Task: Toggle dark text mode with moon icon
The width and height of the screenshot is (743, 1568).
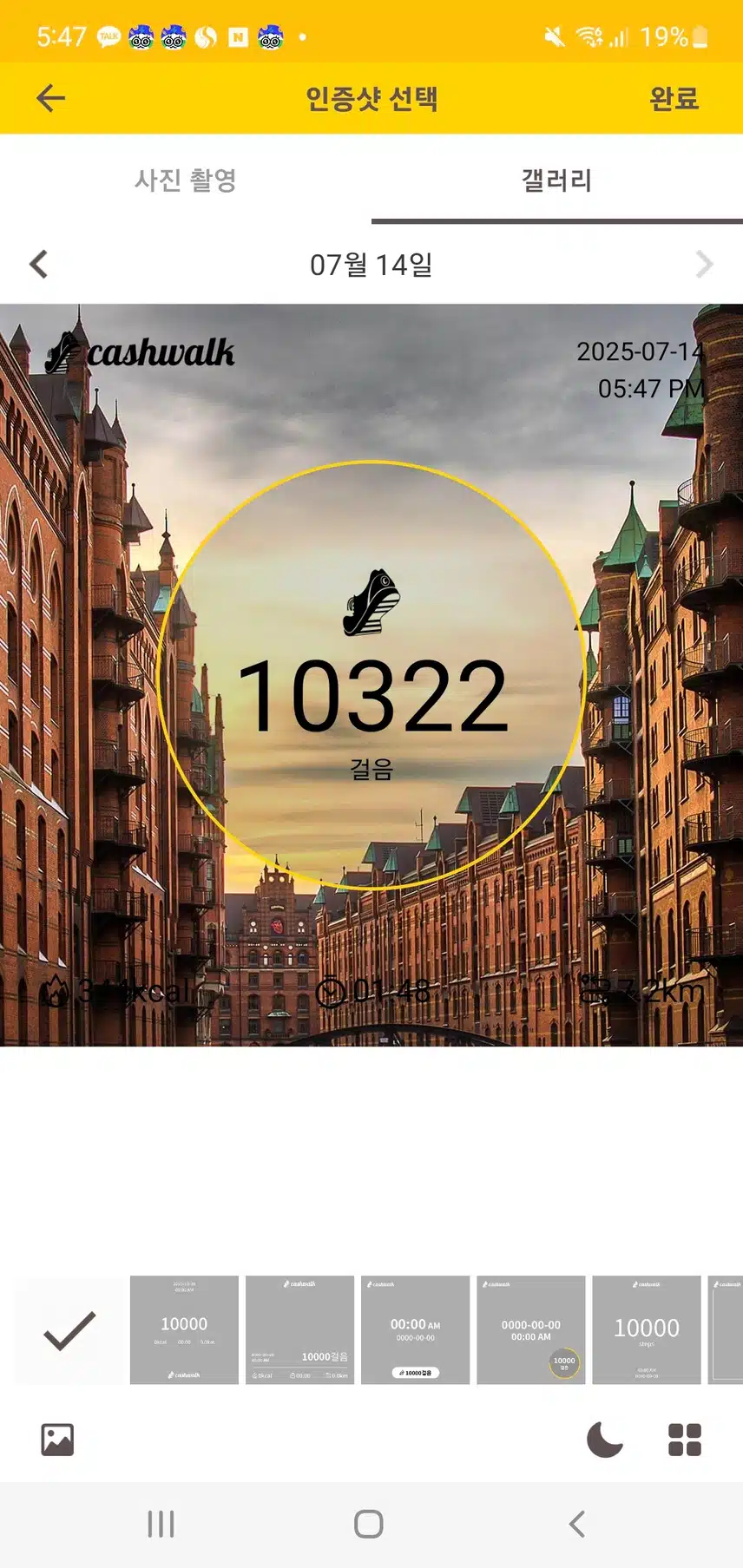Action: 605,1440
